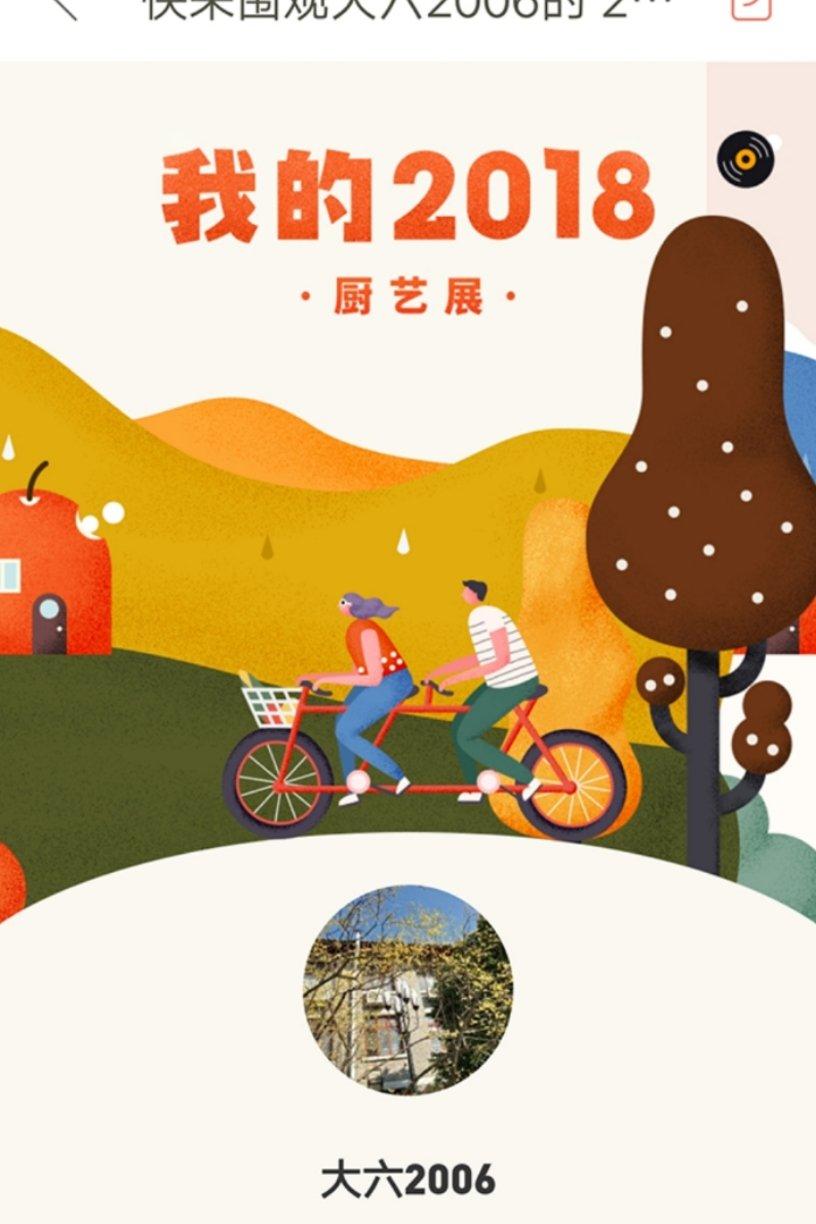Image resolution: width=816 pixels, height=1224 pixels.
Task: Toggle the background music disc icon
Action: click(746, 159)
